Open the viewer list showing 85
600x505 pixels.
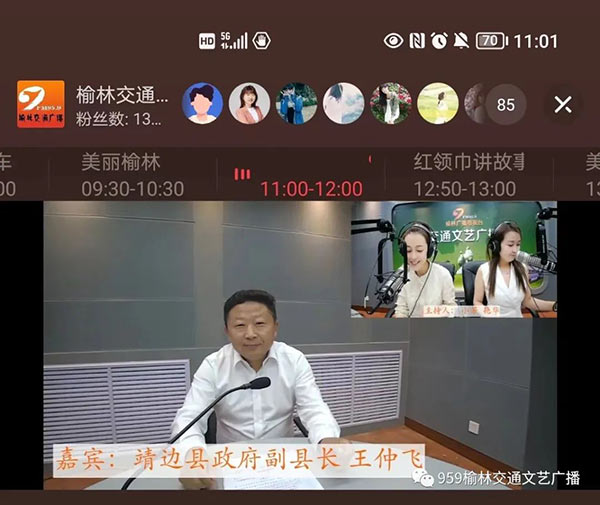(x=506, y=104)
